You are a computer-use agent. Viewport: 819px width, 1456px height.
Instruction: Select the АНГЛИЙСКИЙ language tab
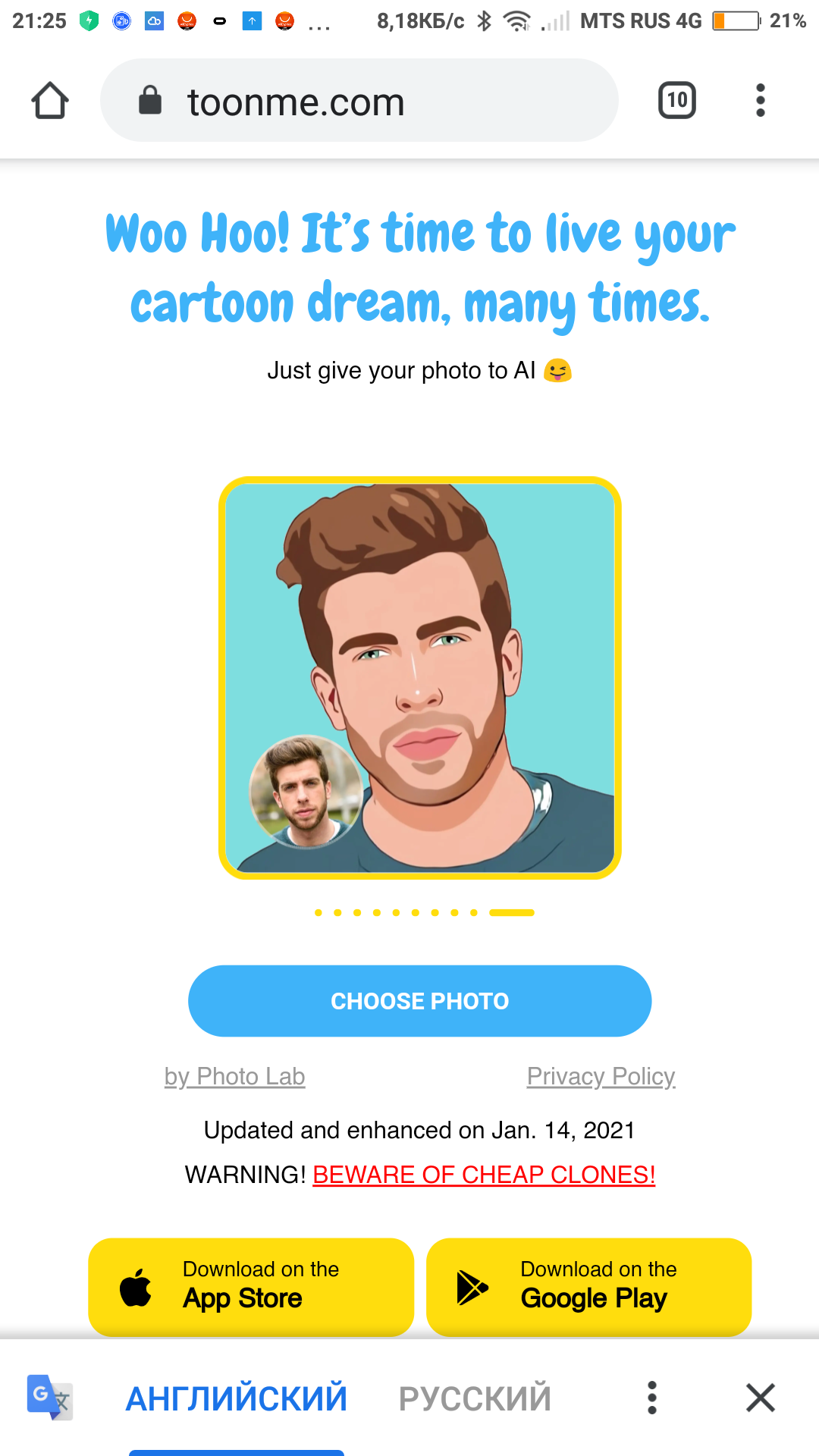[236, 1398]
